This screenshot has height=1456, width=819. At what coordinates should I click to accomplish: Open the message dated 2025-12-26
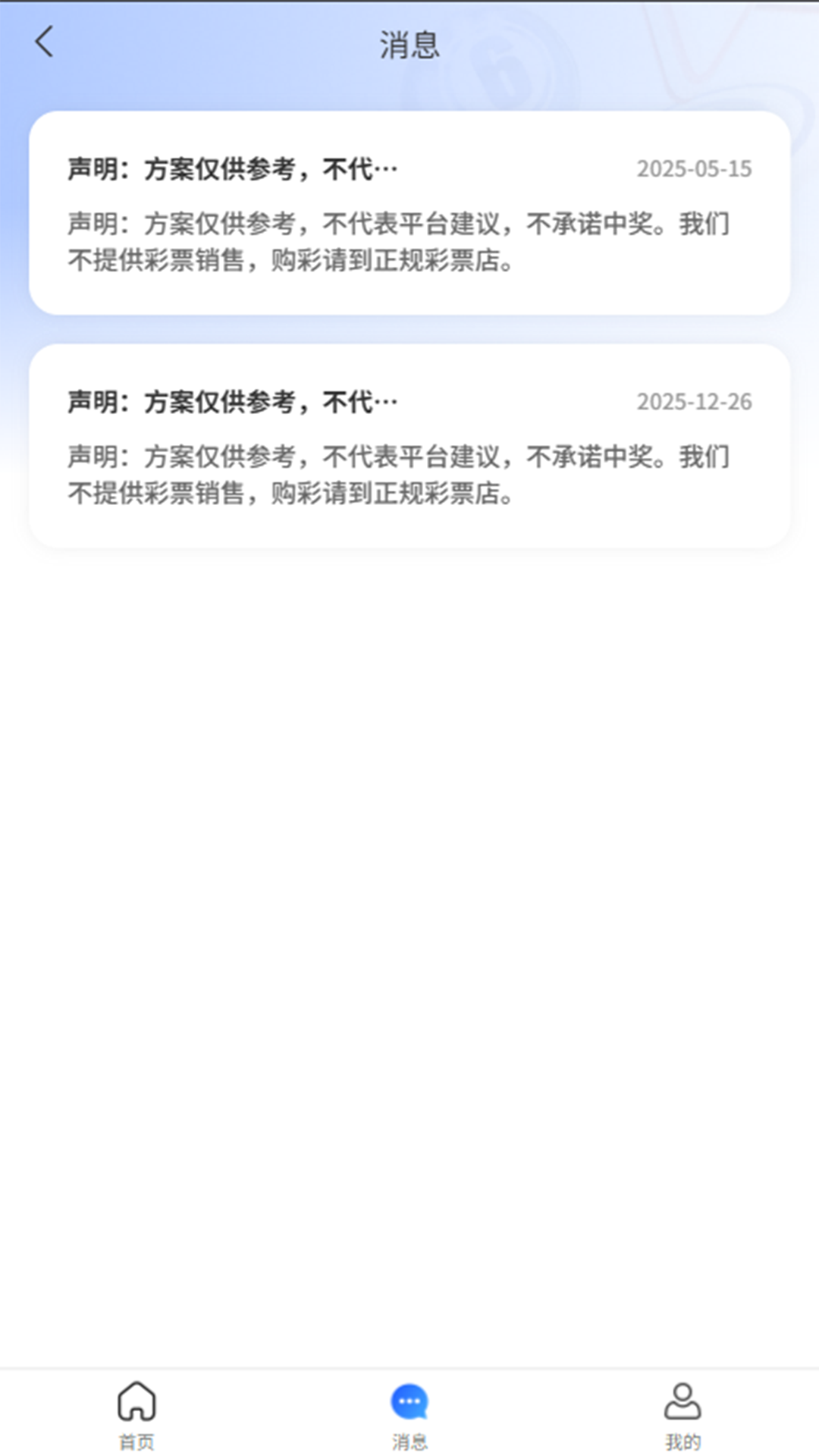409,447
